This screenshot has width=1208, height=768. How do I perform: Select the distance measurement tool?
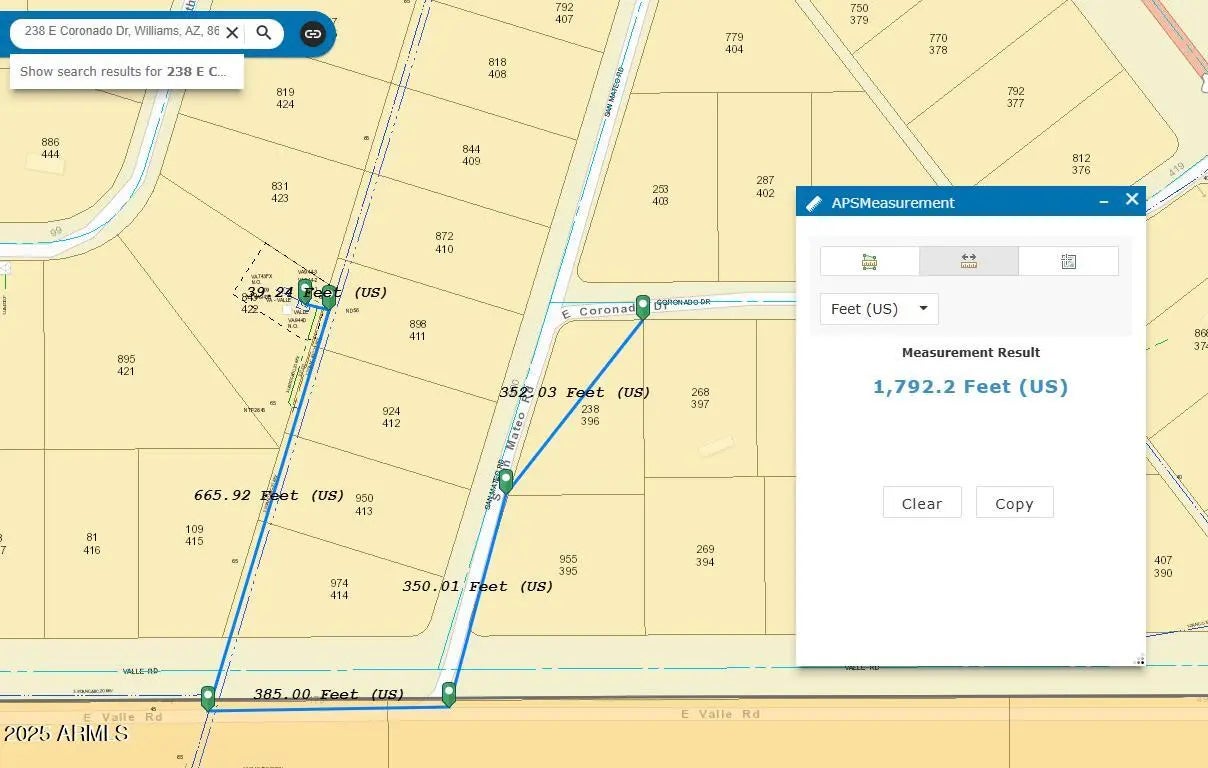[x=968, y=261]
